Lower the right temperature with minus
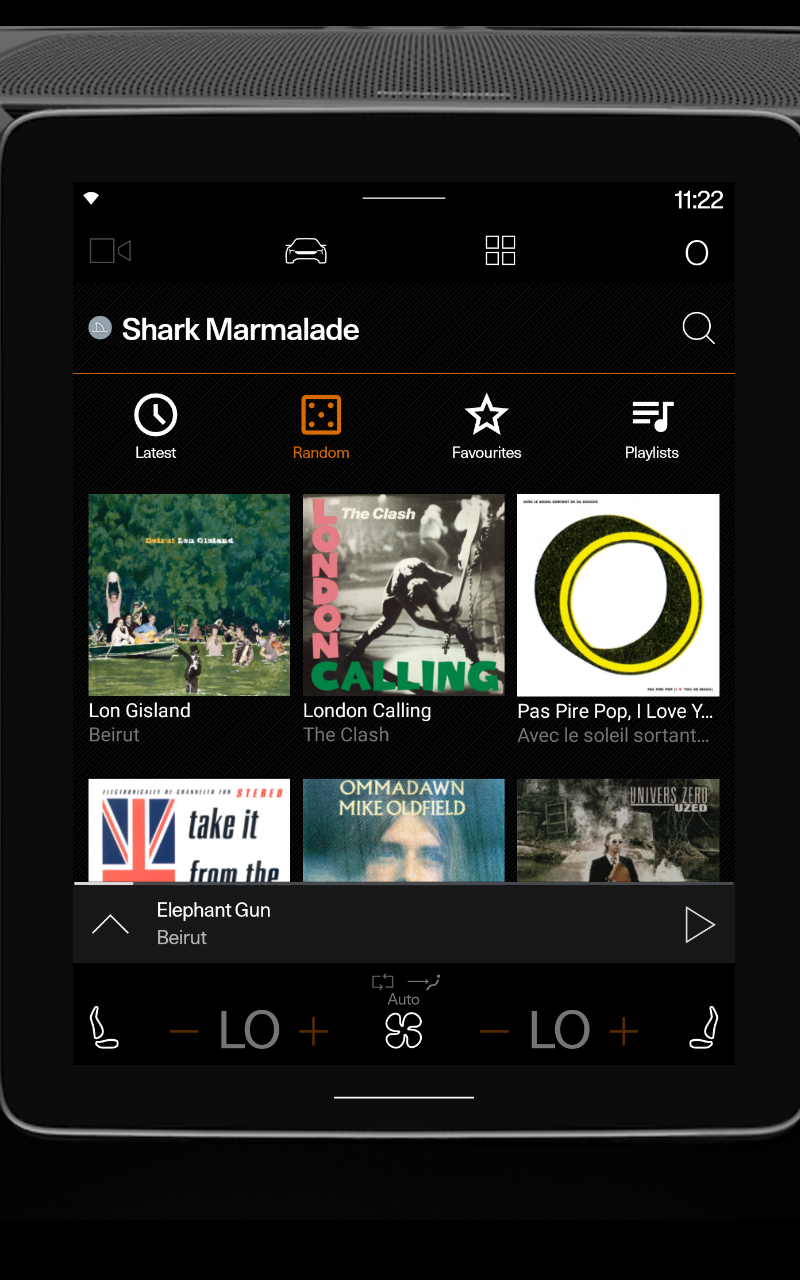 (494, 1031)
